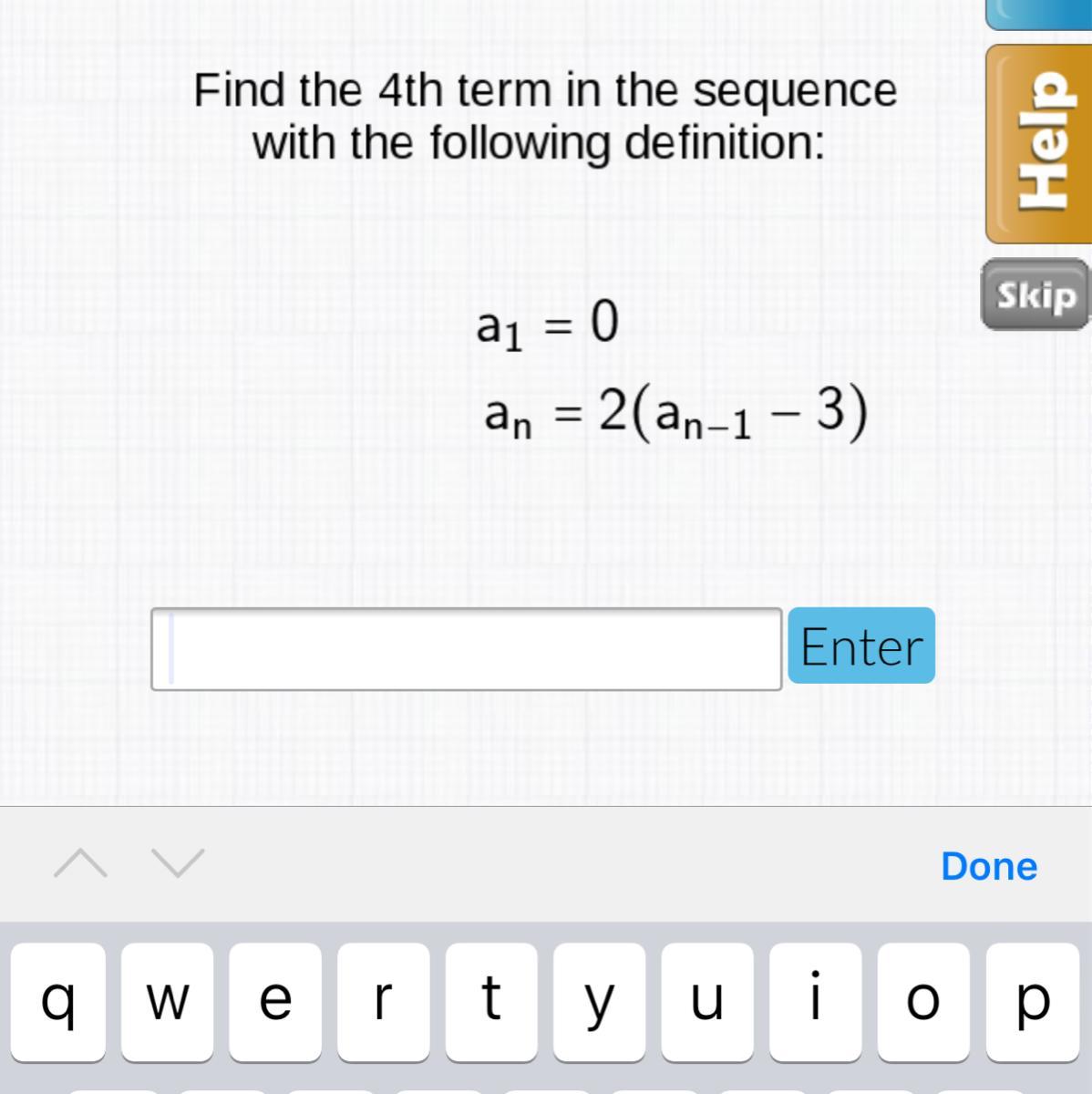Viewport: 1092px width, 1094px height.
Task: Submit the answer with Enter
Action: click(860, 645)
